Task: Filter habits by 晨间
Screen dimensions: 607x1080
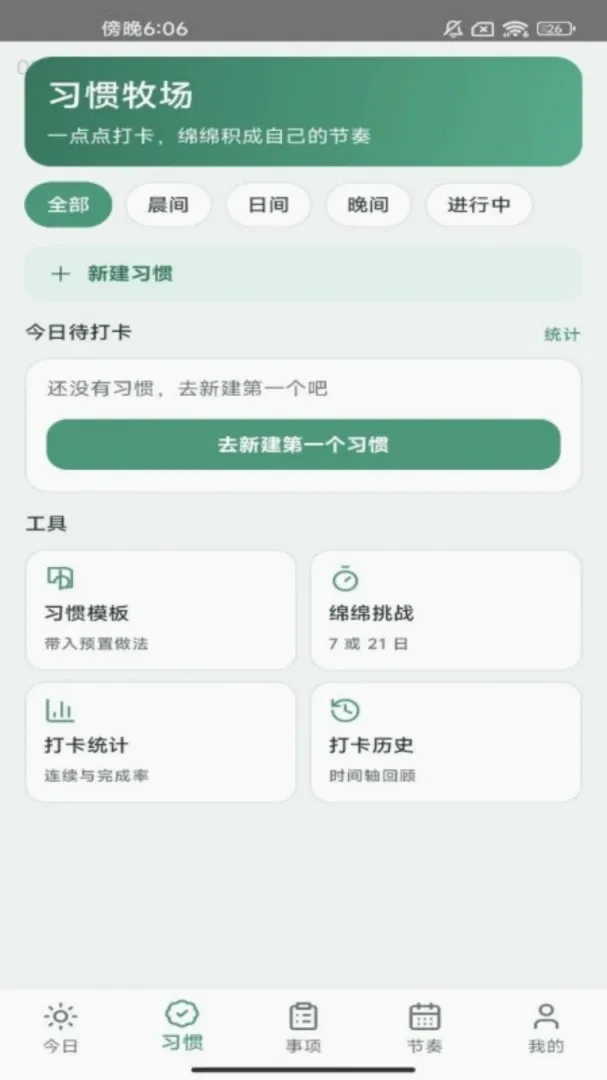Action: pos(168,205)
